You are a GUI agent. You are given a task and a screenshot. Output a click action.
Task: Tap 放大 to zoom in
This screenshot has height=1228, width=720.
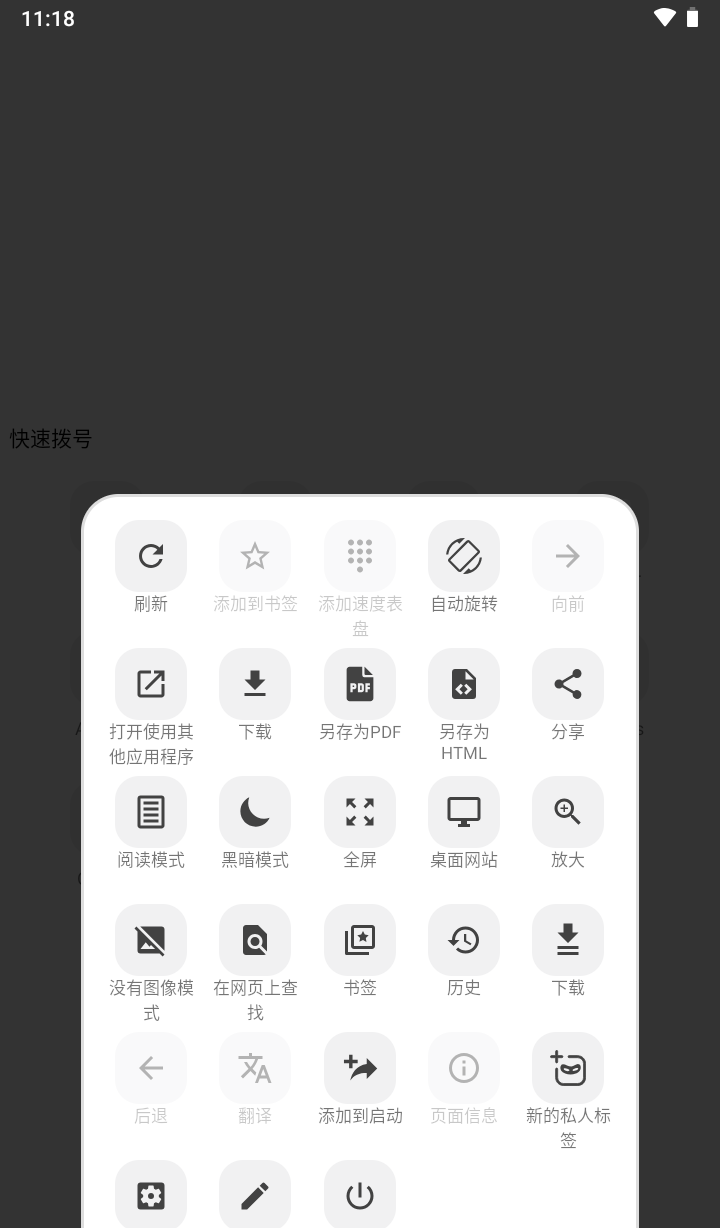(568, 812)
